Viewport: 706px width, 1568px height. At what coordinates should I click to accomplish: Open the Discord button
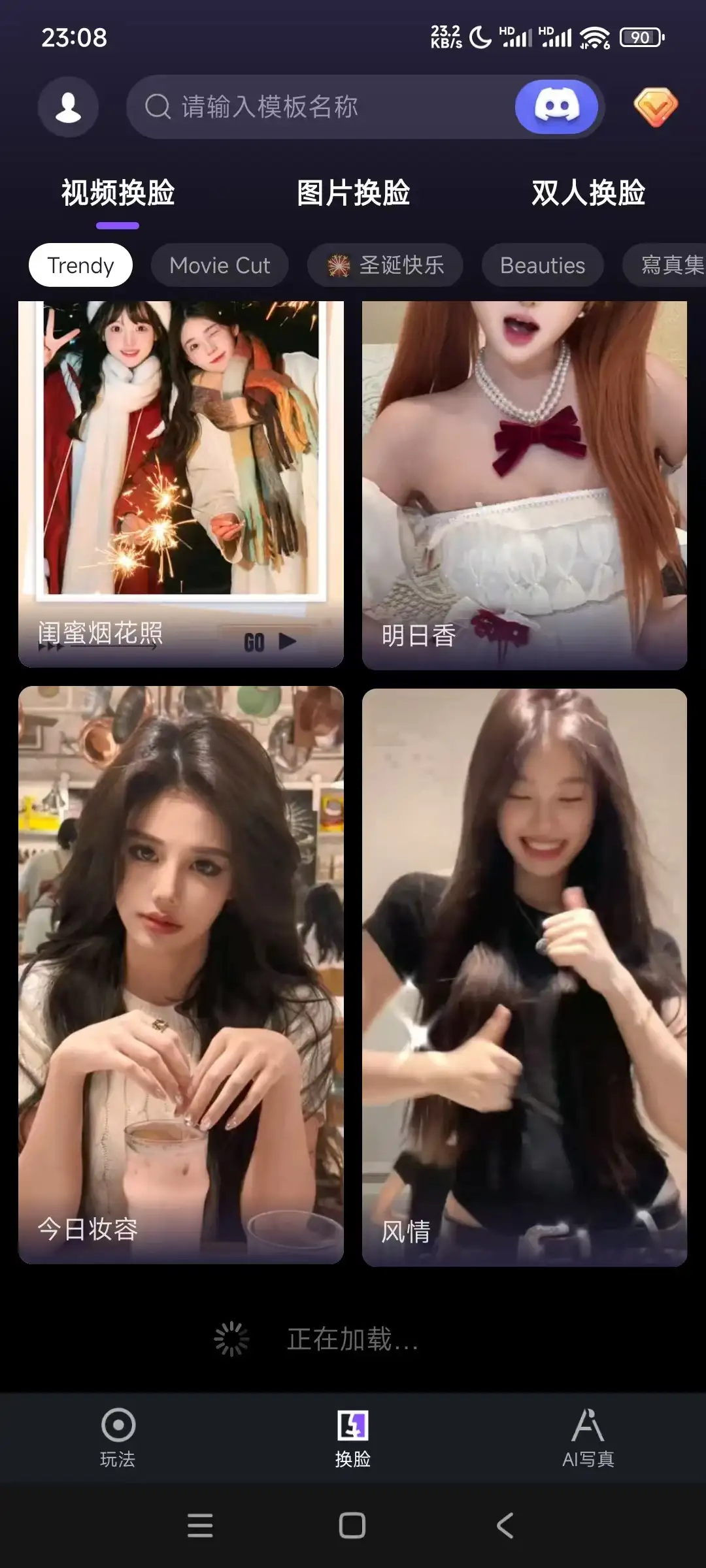coord(556,107)
